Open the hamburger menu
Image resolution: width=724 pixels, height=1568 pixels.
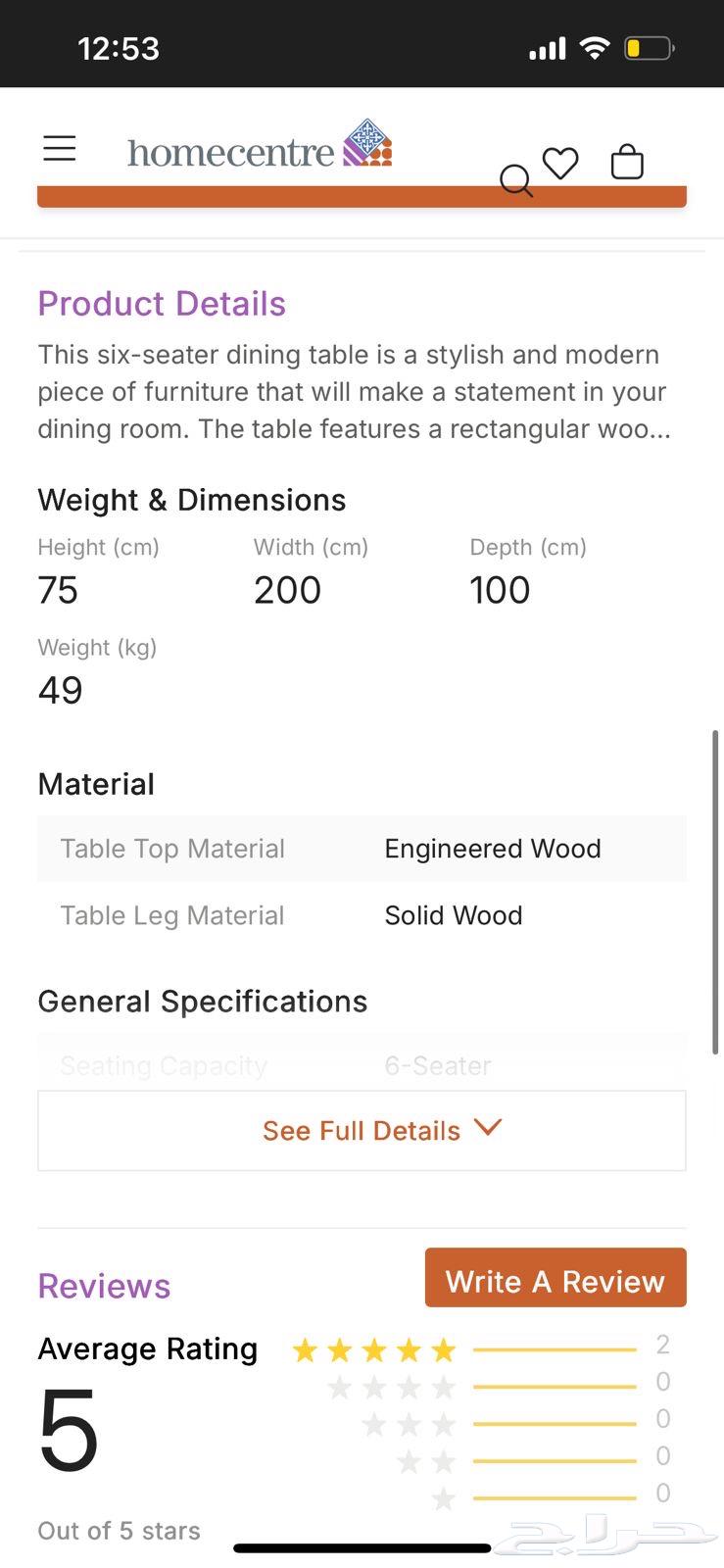click(60, 149)
